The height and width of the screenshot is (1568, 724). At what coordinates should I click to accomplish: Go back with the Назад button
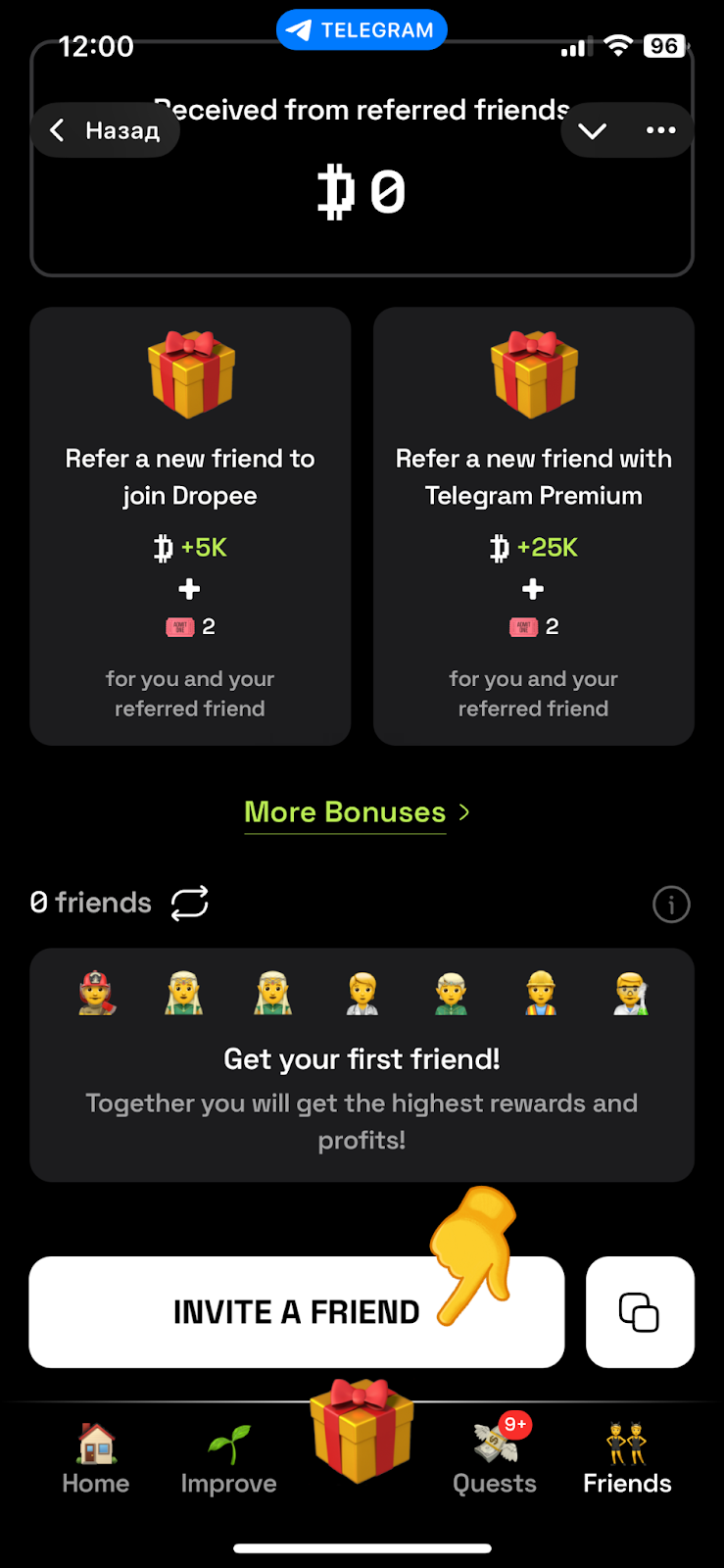105,130
